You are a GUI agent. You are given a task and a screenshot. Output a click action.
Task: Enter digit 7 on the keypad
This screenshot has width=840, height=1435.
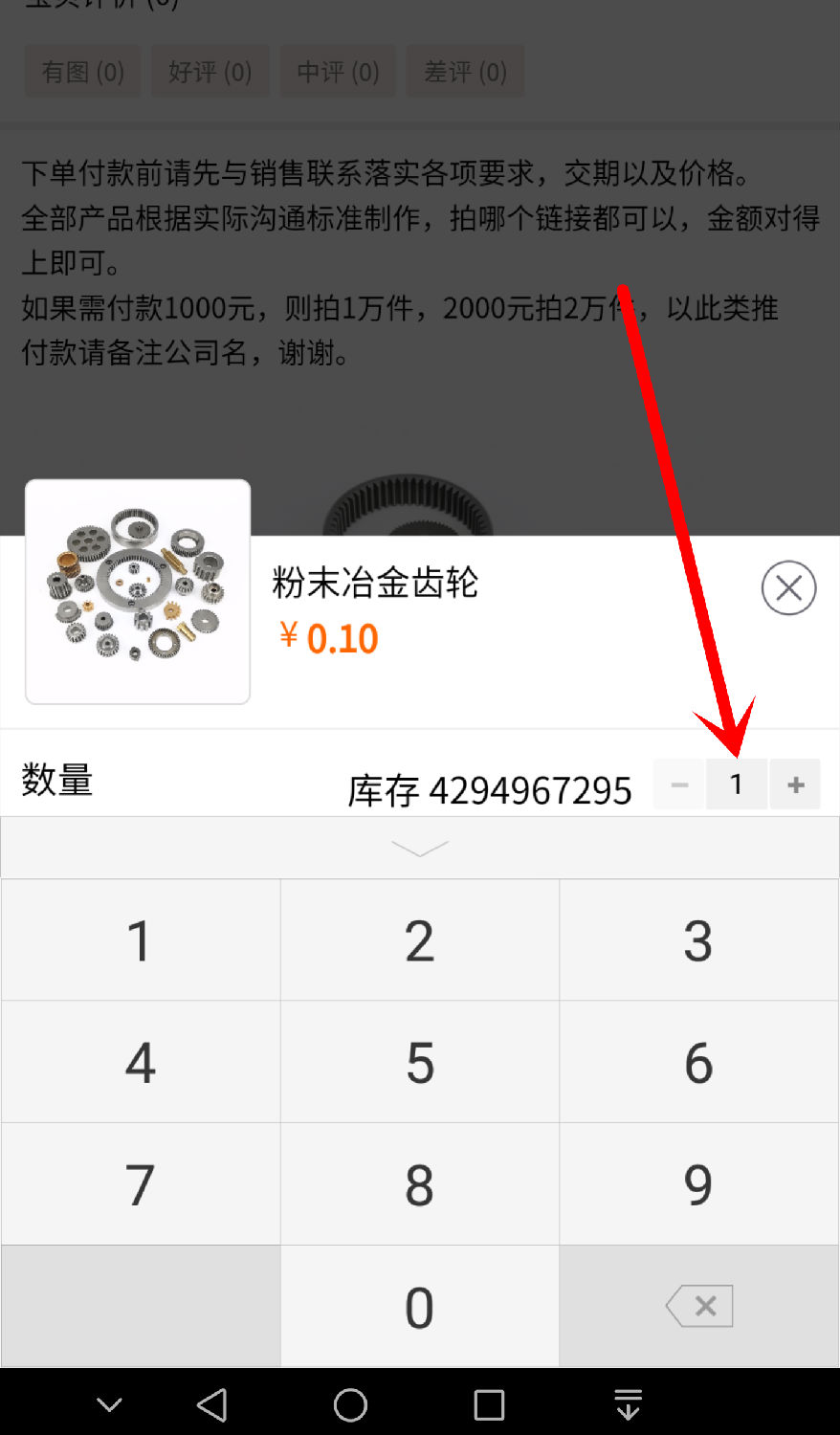(x=141, y=1184)
